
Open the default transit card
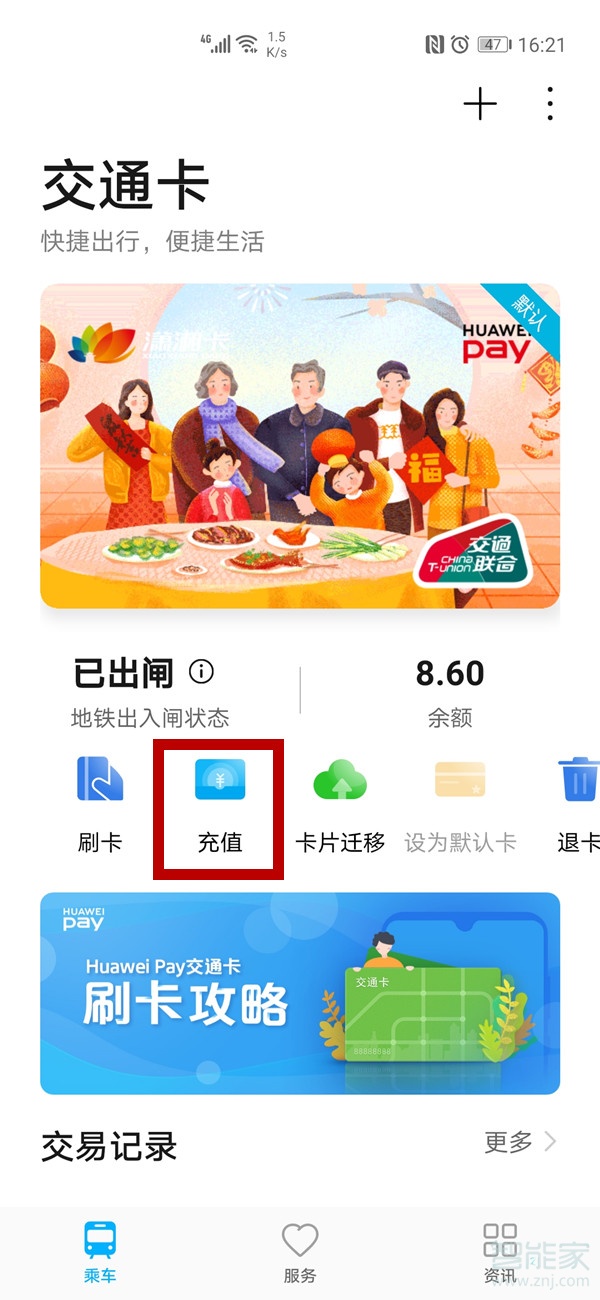(x=300, y=445)
